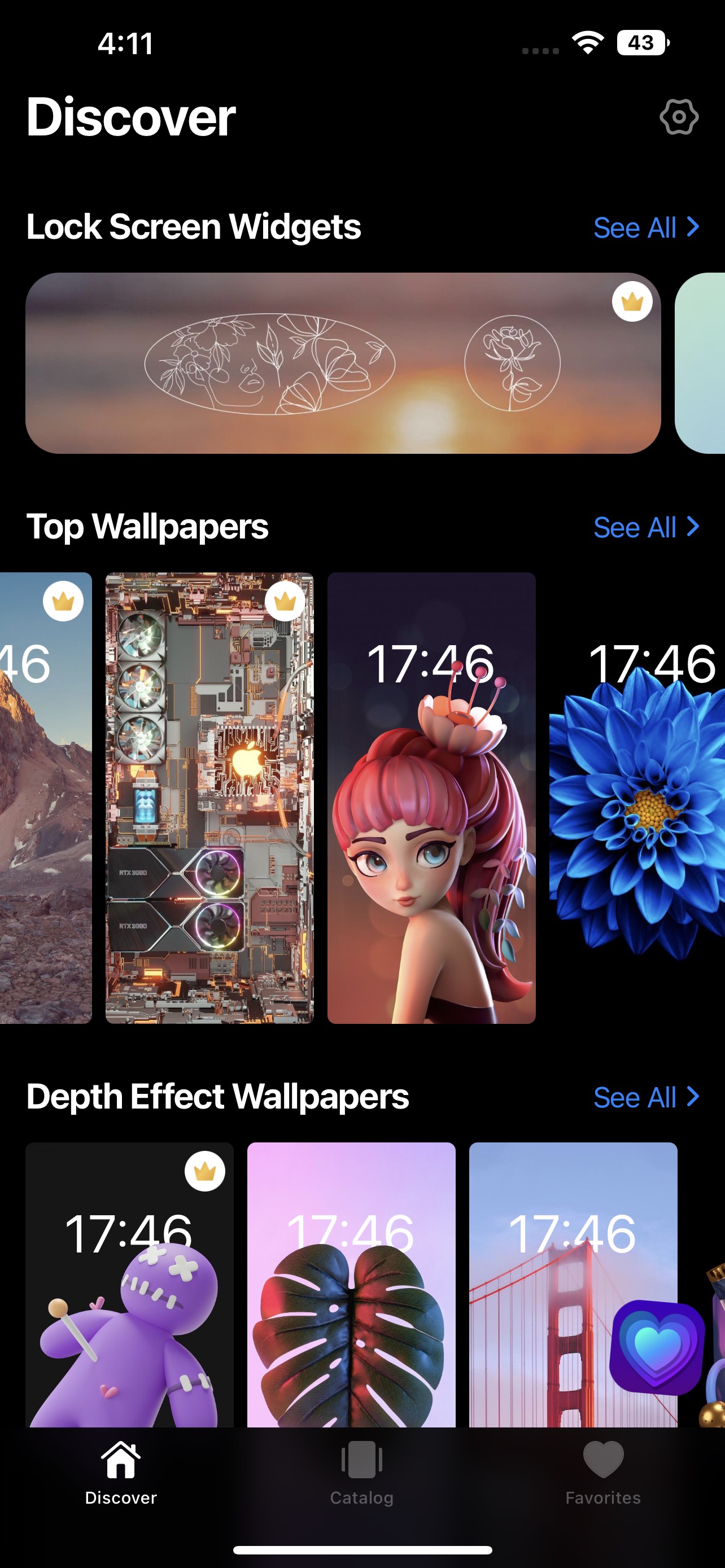Image resolution: width=725 pixels, height=1568 pixels.
Task: Select the blue flower wallpaper
Action: 637,798
